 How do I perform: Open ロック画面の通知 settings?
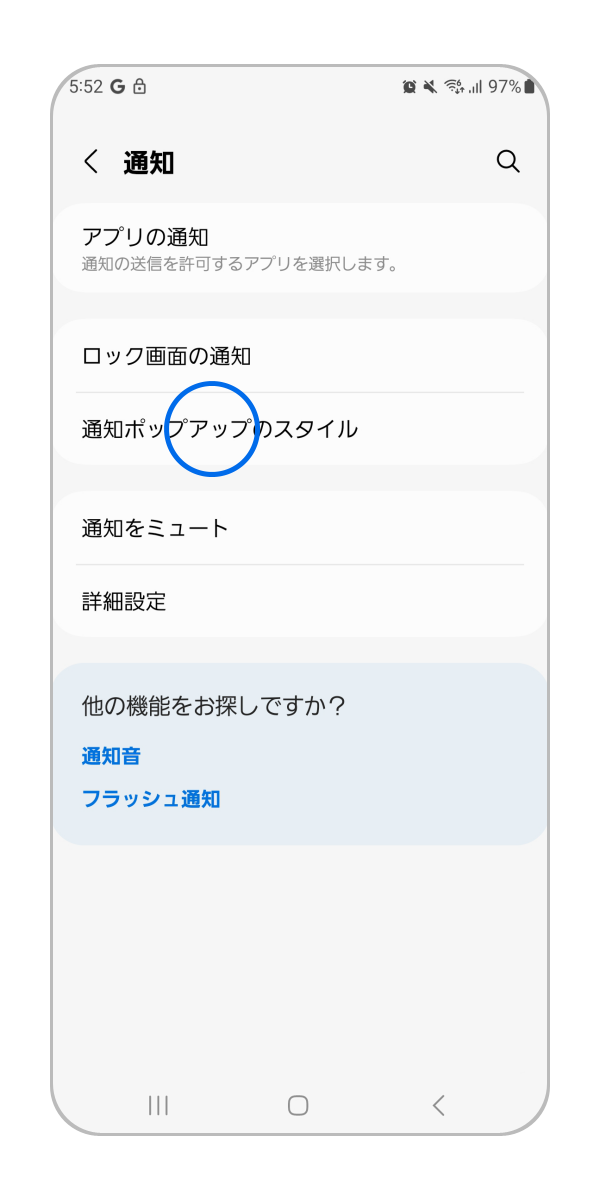click(300, 356)
